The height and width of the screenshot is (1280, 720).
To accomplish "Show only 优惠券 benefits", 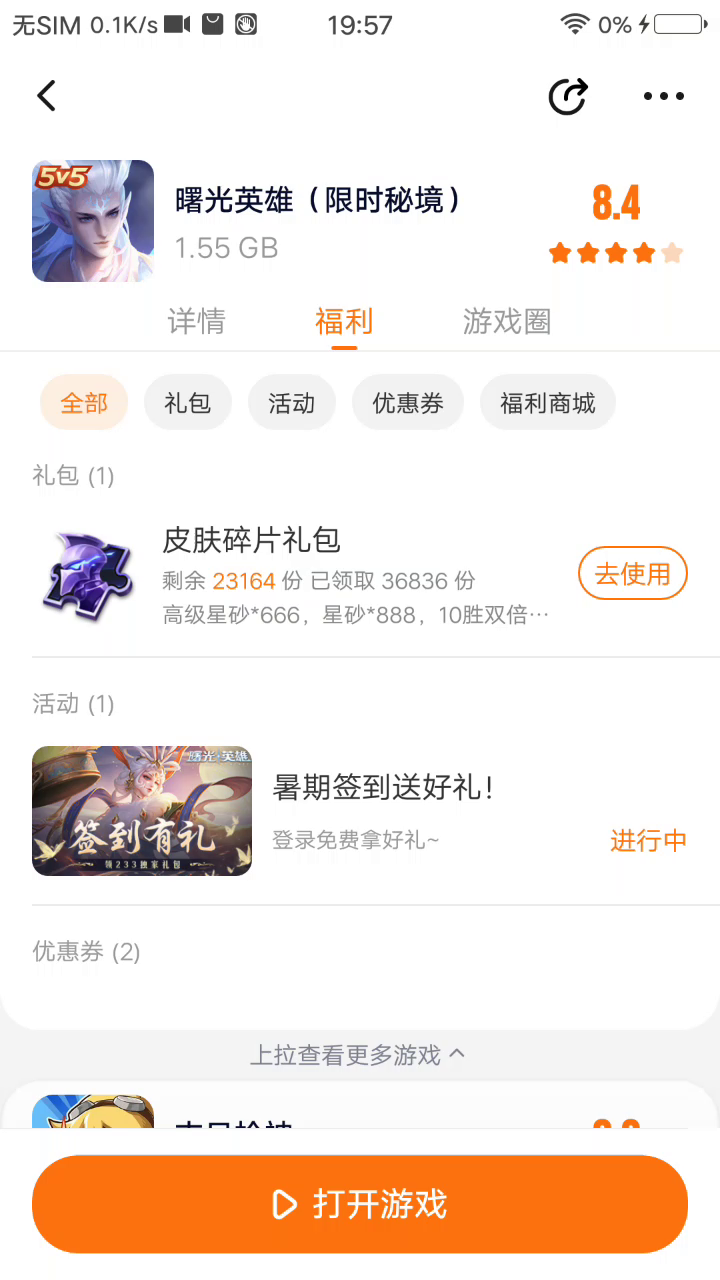I will point(408,403).
